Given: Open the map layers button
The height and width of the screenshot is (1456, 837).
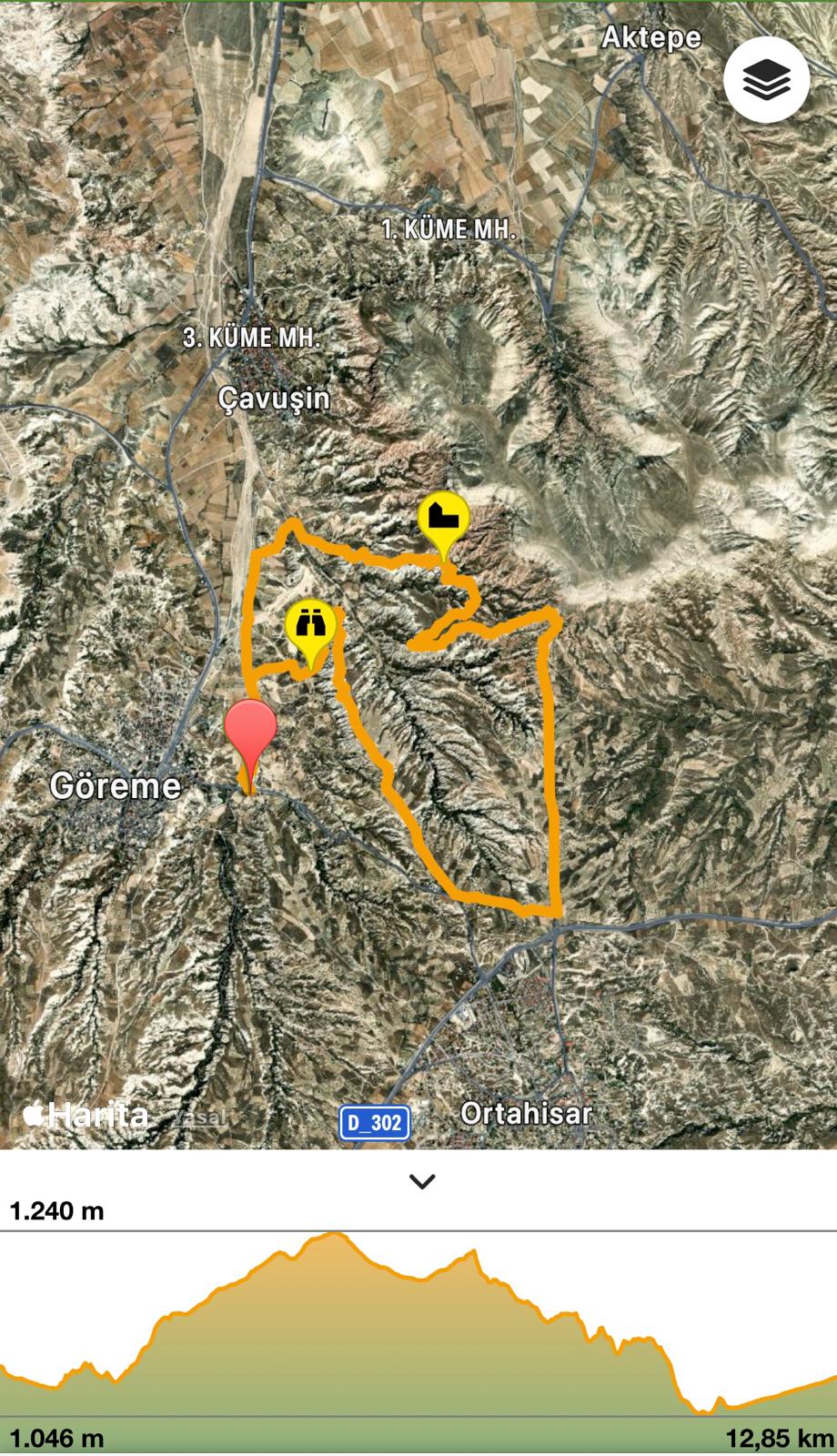Looking at the screenshot, I should [766, 80].
